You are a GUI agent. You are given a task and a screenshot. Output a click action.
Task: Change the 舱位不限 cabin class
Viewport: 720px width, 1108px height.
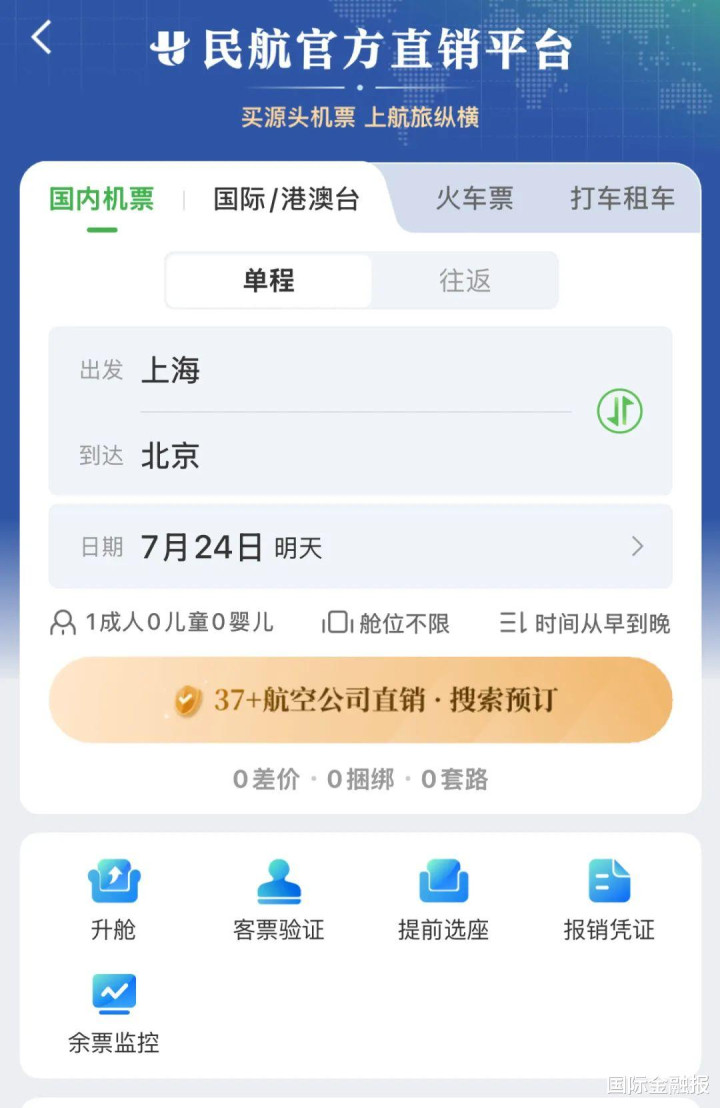[x=387, y=623]
